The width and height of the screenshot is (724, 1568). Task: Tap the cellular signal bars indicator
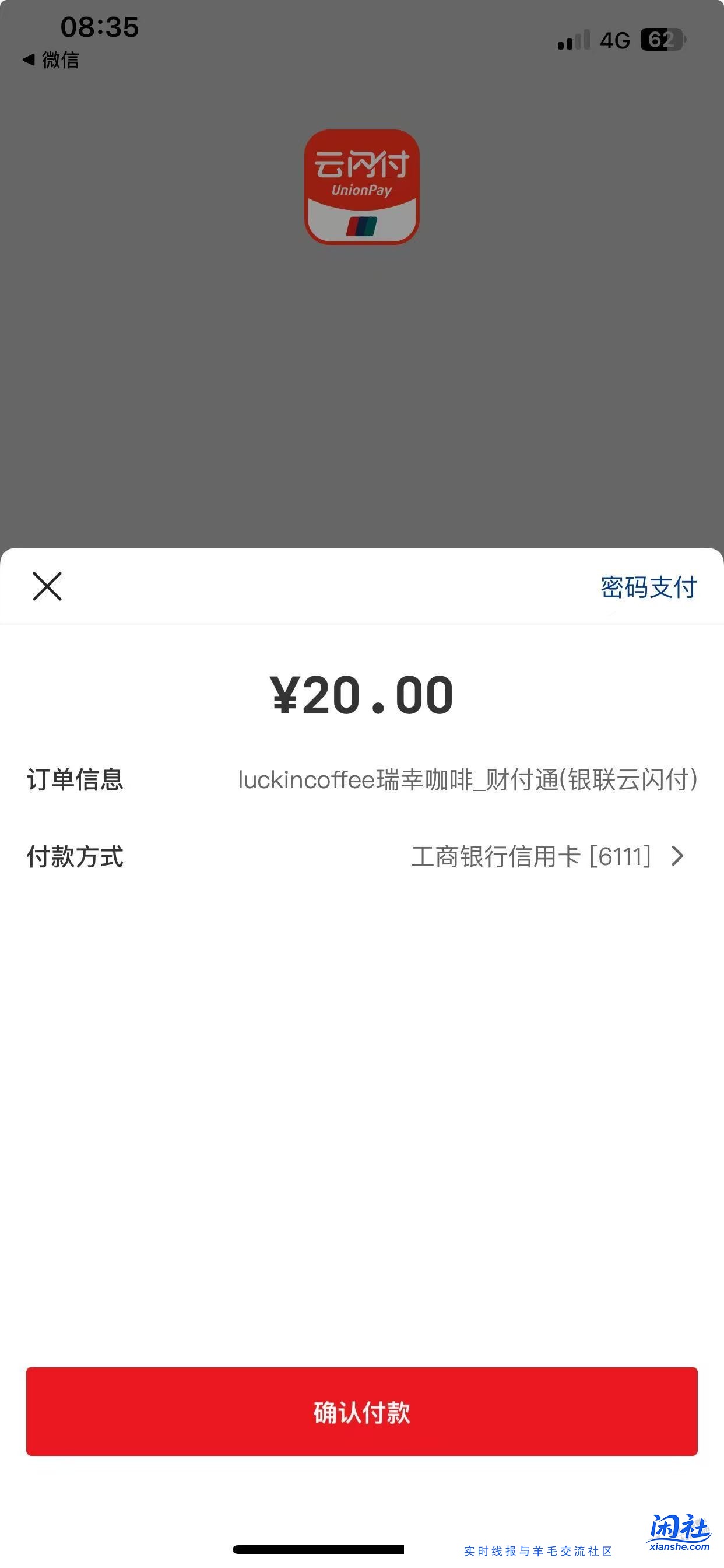pyautogui.click(x=572, y=40)
